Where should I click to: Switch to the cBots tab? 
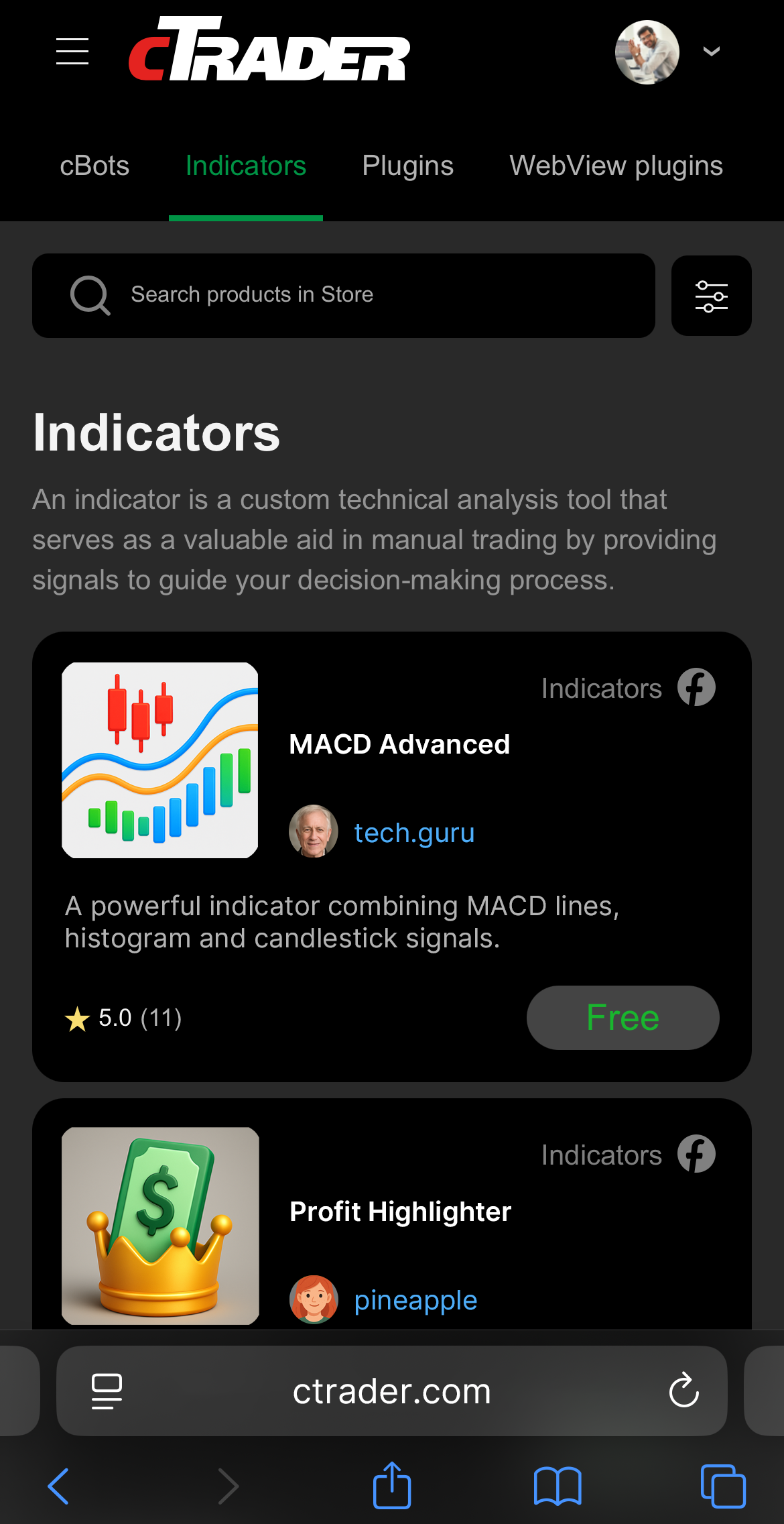pyautogui.click(x=94, y=166)
